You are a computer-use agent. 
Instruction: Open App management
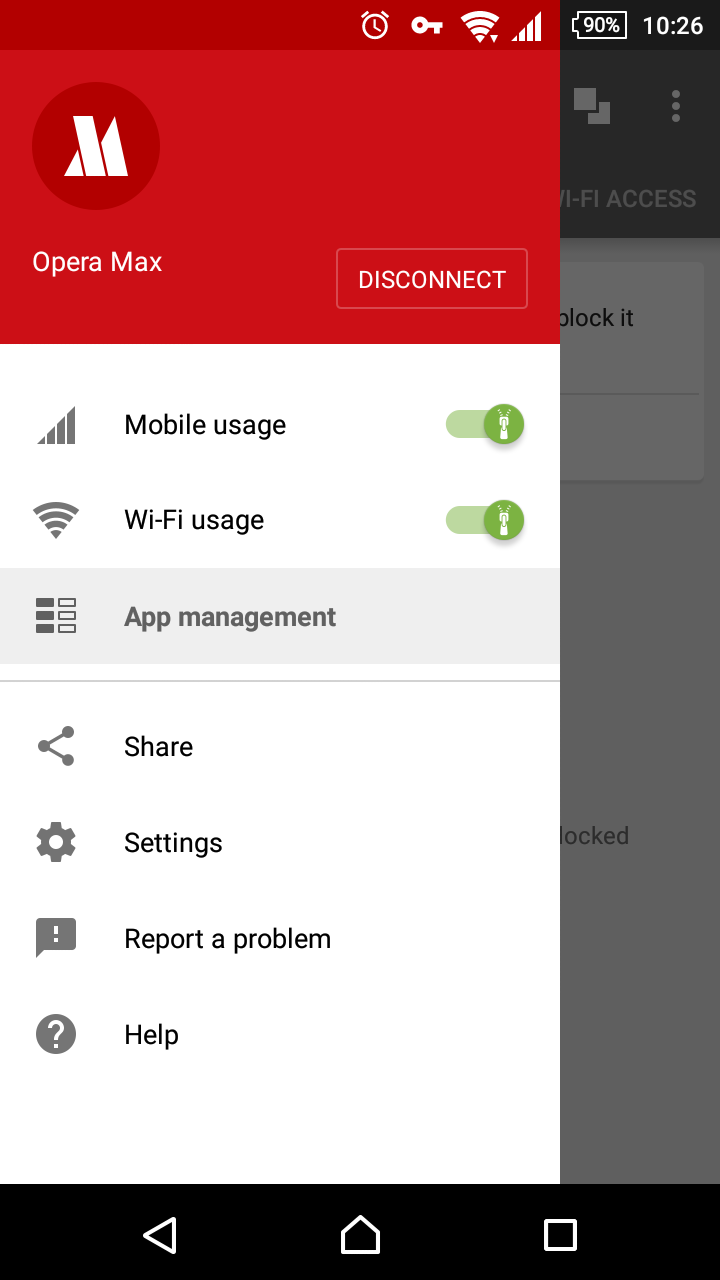pos(230,617)
